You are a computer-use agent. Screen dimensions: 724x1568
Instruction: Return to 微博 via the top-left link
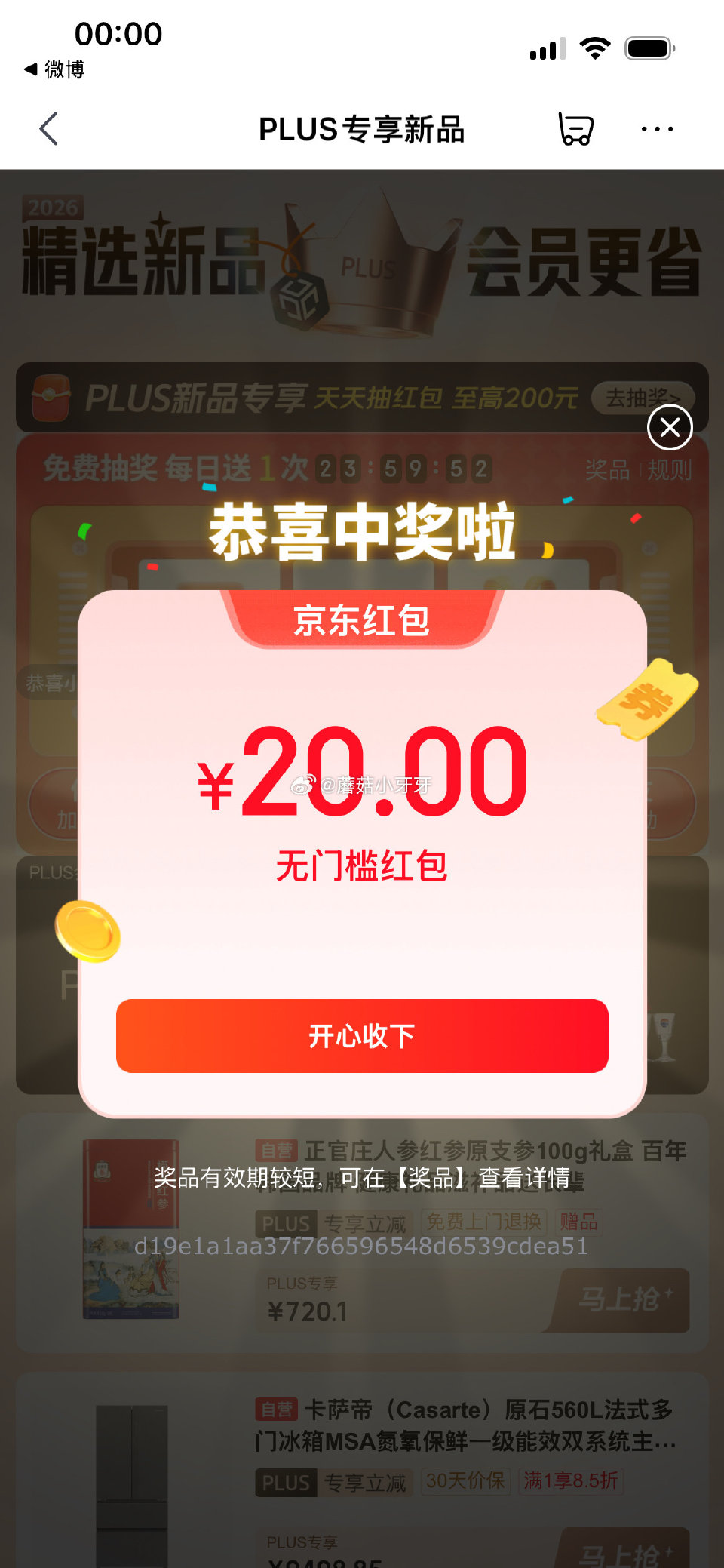tap(54, 70)
